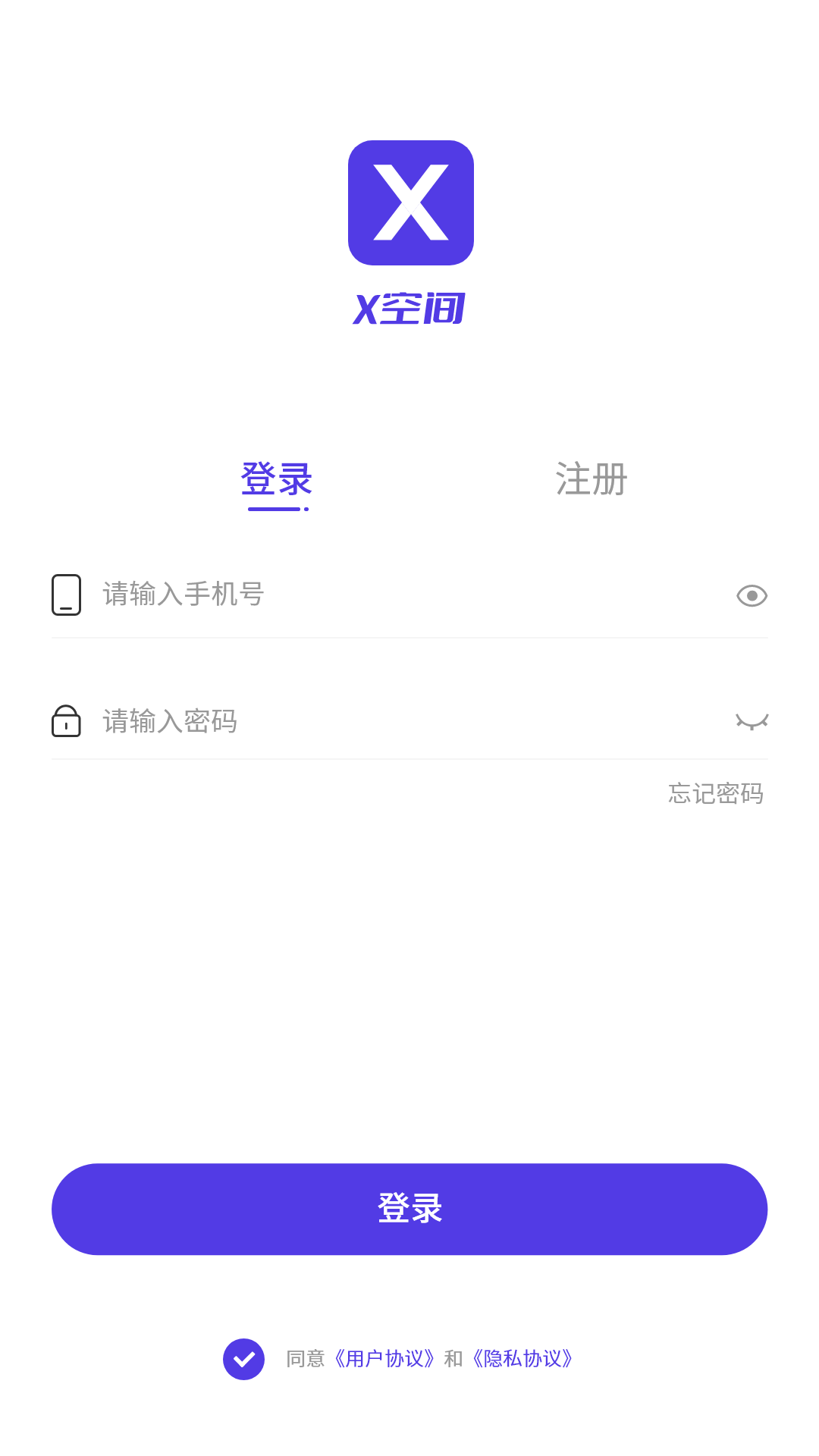This screenshot has height=1456, width=819.
Task: Select the 登录 tab
Action: [x=278, y=478]
